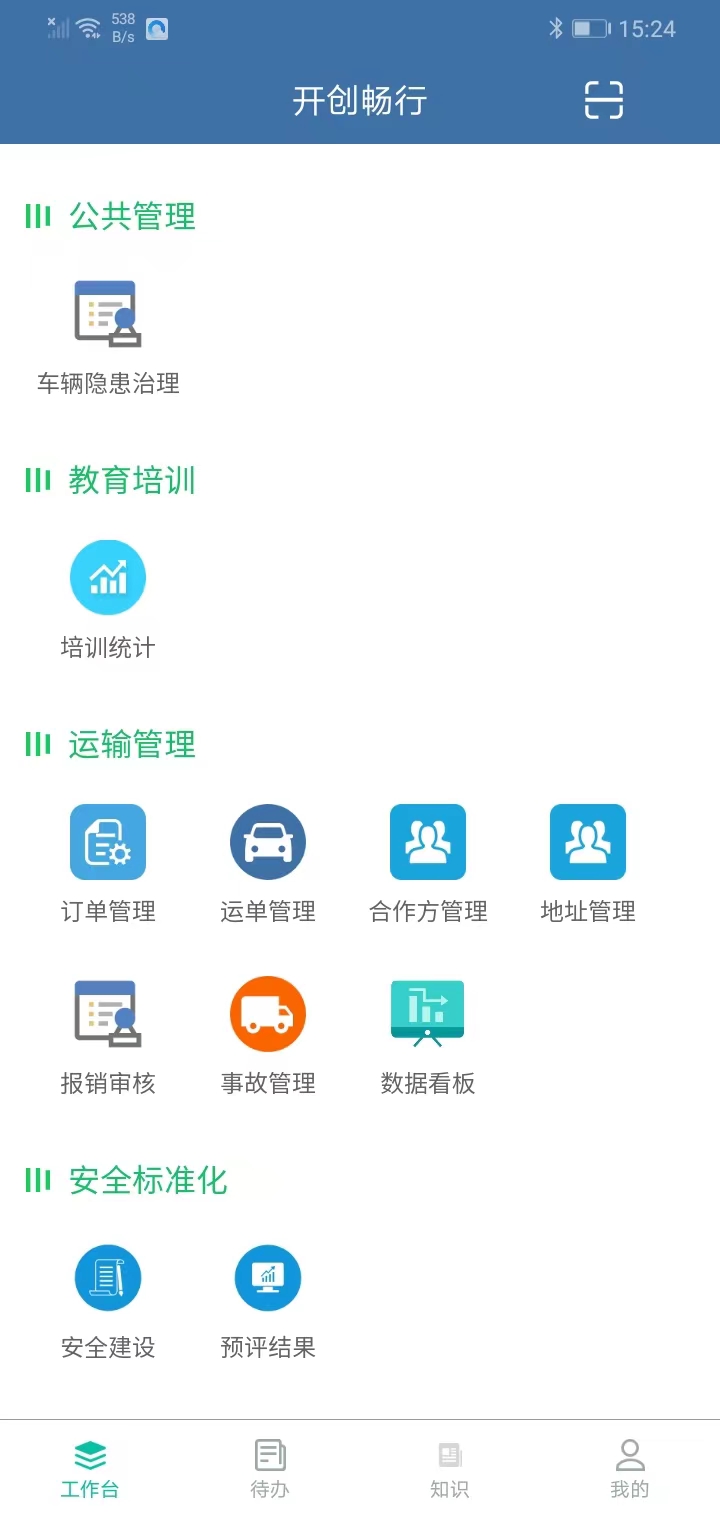720x1520 pixels.
Task: Open the QR scan icon
Action: click(x=603, y=100)
